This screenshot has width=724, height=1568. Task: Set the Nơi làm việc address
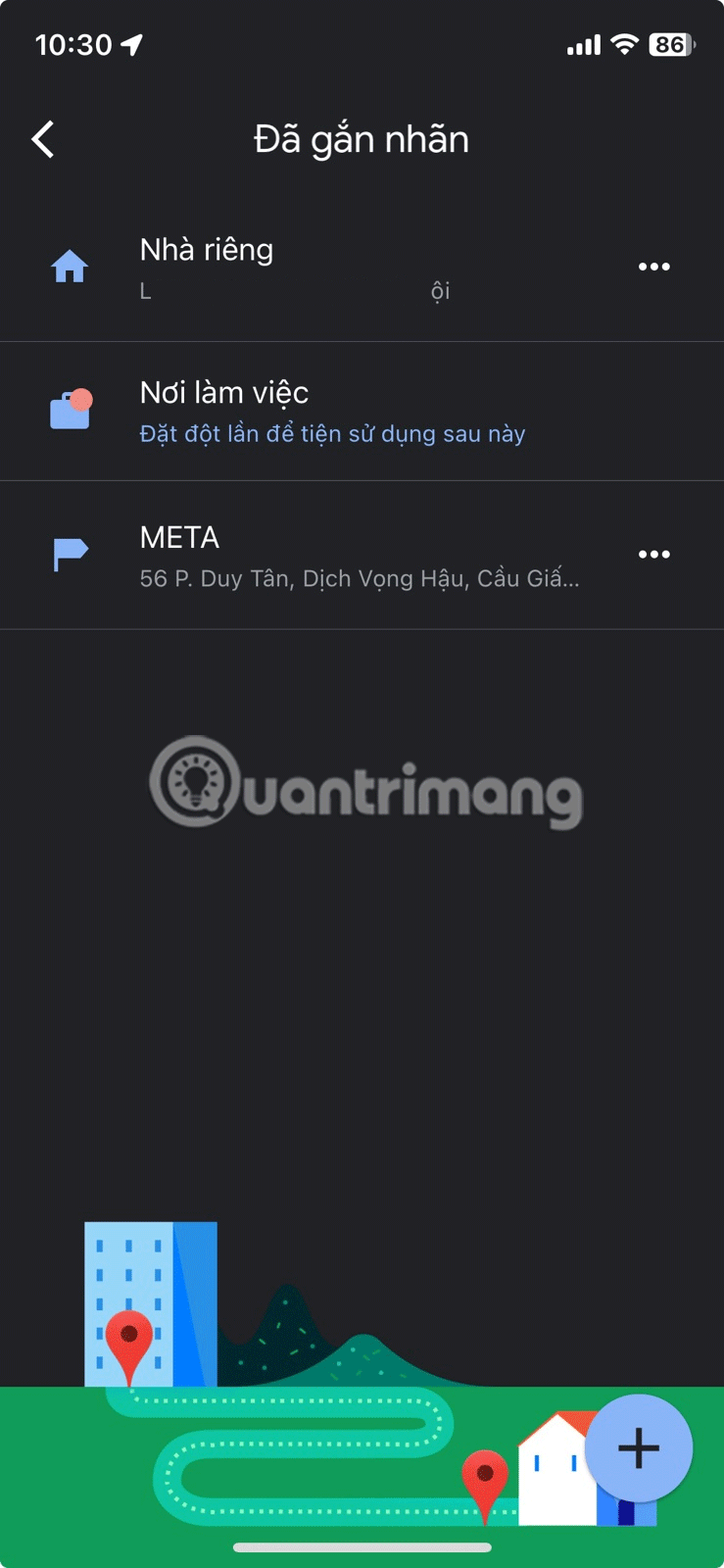(362, 412)
